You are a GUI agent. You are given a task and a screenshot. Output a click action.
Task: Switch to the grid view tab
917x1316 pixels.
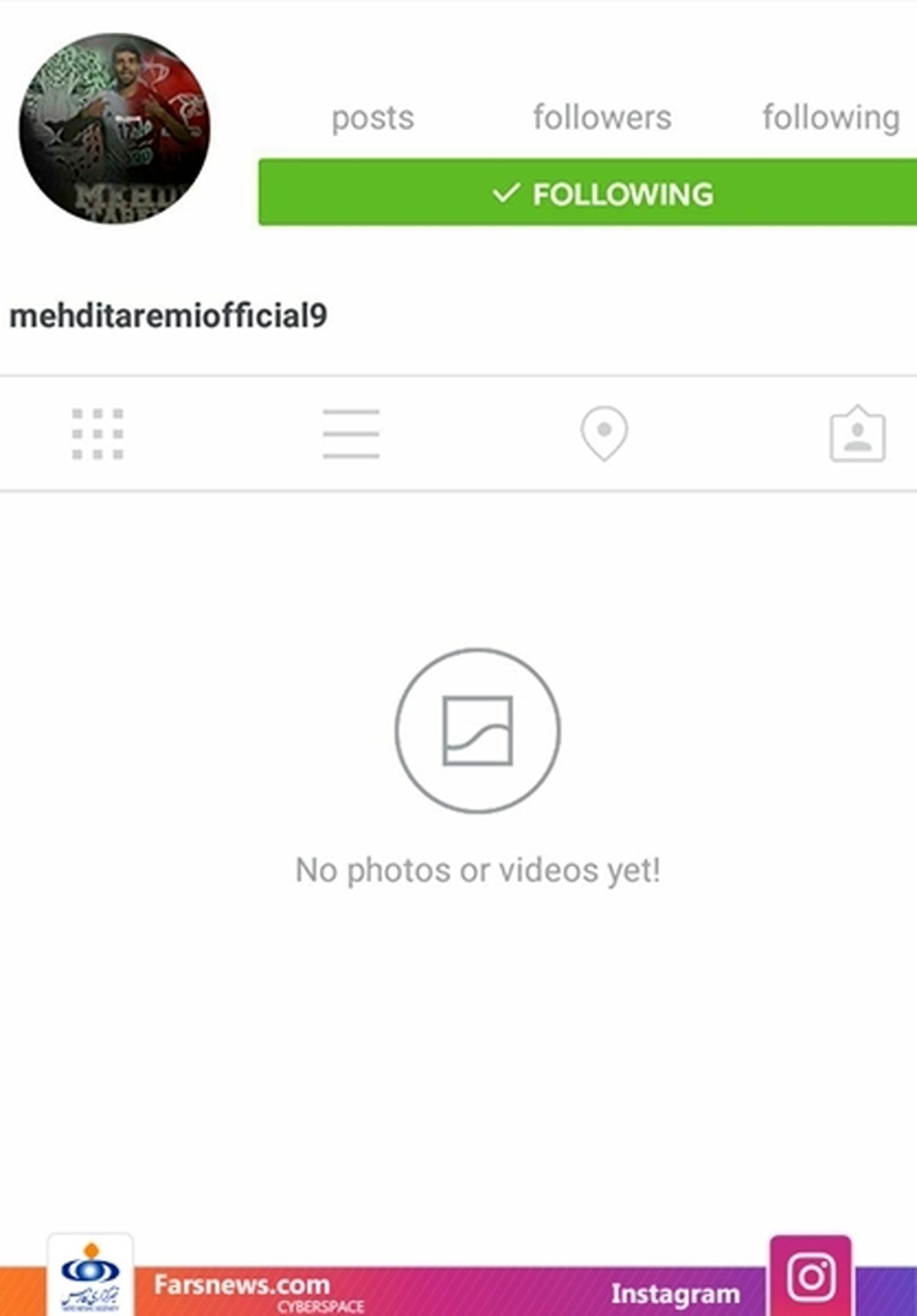[98, 433]
